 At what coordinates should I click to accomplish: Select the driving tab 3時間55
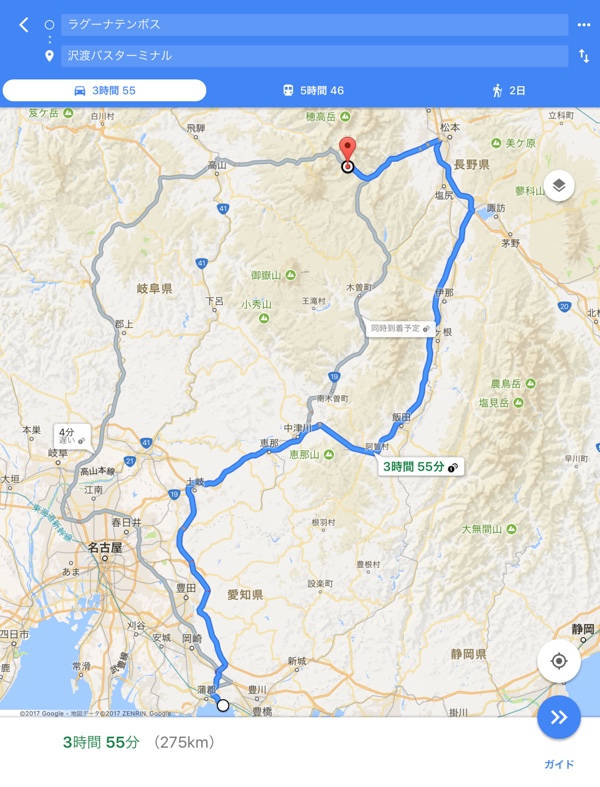(x=104, y=91)
